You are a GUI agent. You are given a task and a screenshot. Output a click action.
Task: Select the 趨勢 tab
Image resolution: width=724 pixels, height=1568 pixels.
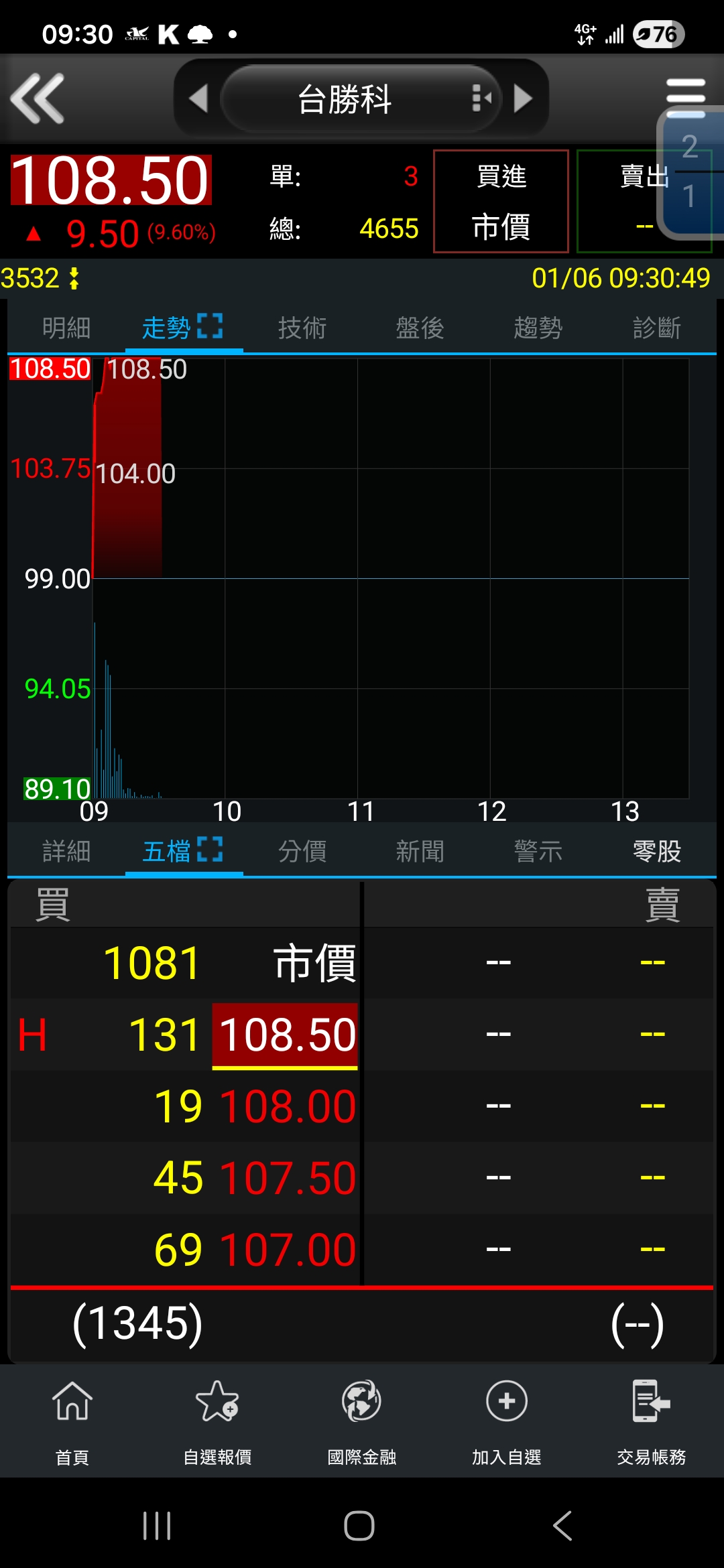[538, 328]
